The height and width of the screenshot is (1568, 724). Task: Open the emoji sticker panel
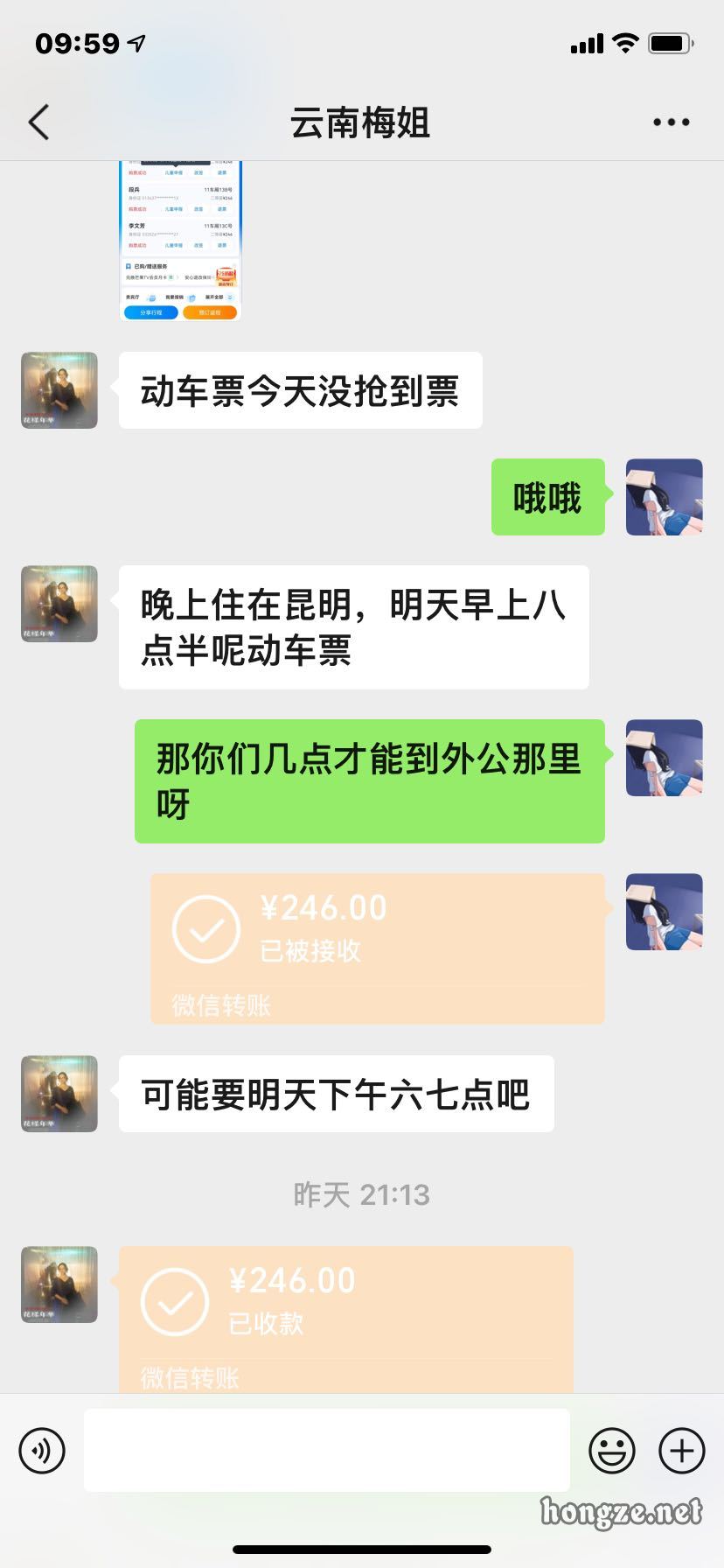point(611,1450)
